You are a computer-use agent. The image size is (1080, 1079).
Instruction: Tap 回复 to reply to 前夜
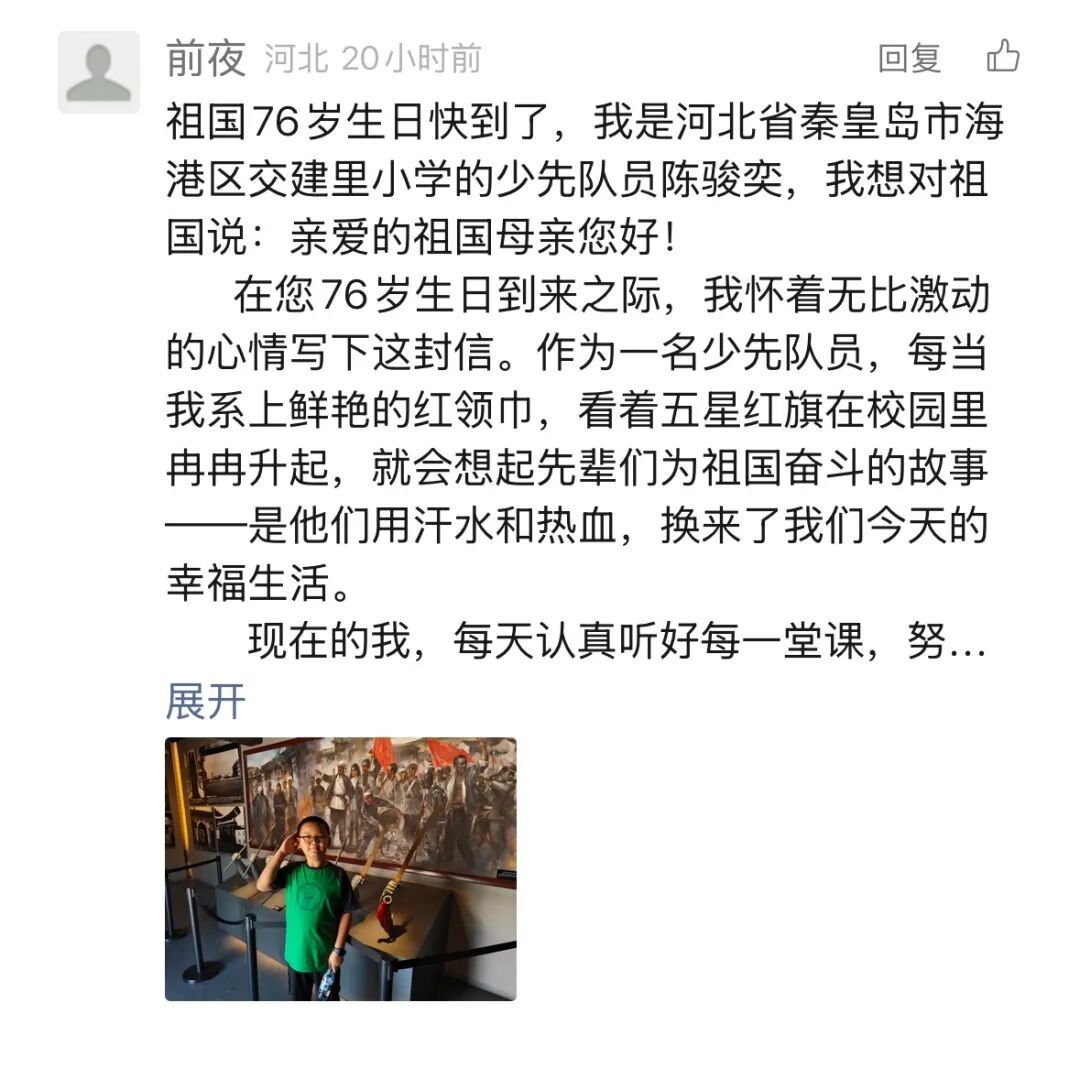click(909, 59)
